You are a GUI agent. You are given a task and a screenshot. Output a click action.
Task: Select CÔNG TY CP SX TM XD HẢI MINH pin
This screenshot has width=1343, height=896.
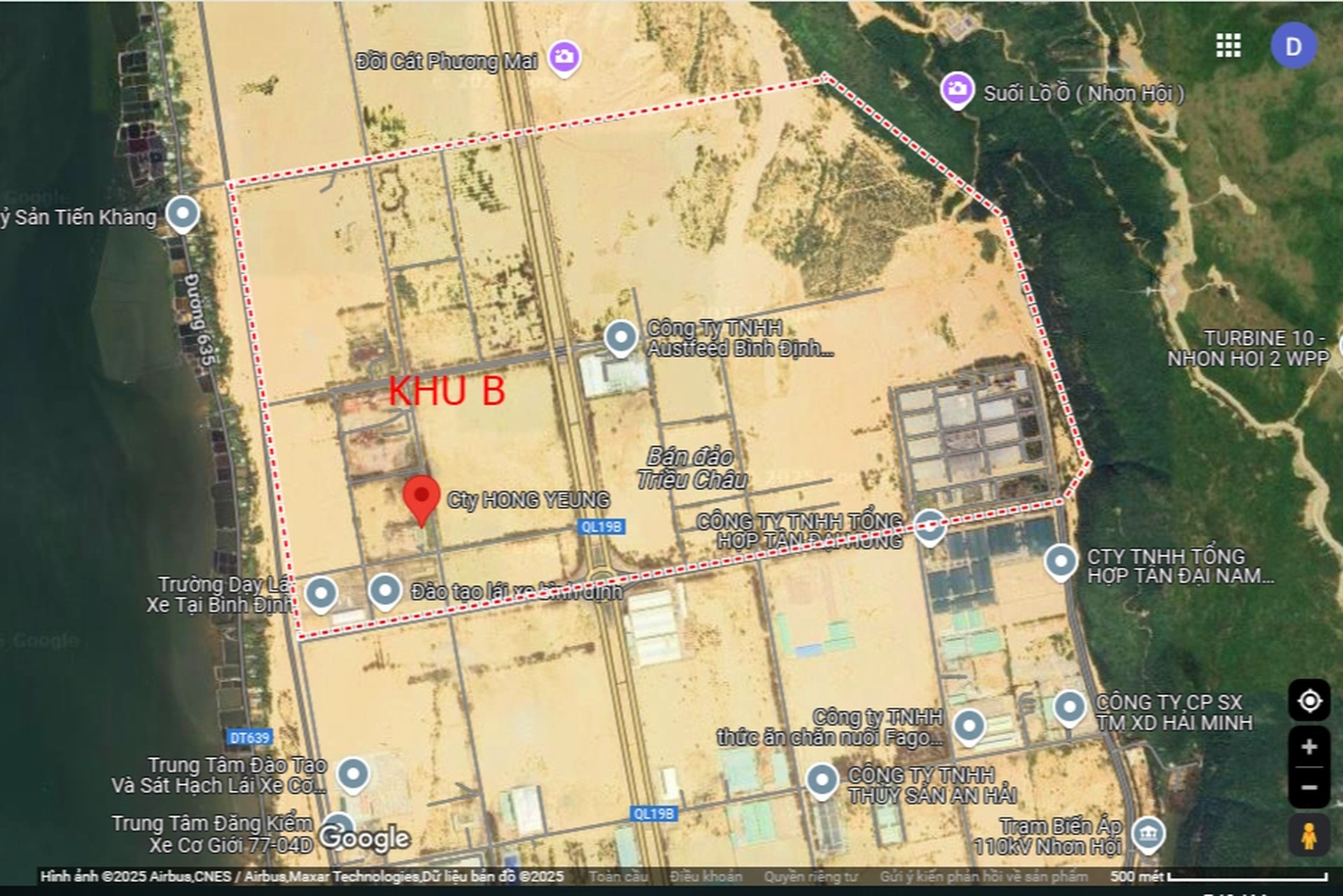pyautogui.click(x=1069, y=706)
